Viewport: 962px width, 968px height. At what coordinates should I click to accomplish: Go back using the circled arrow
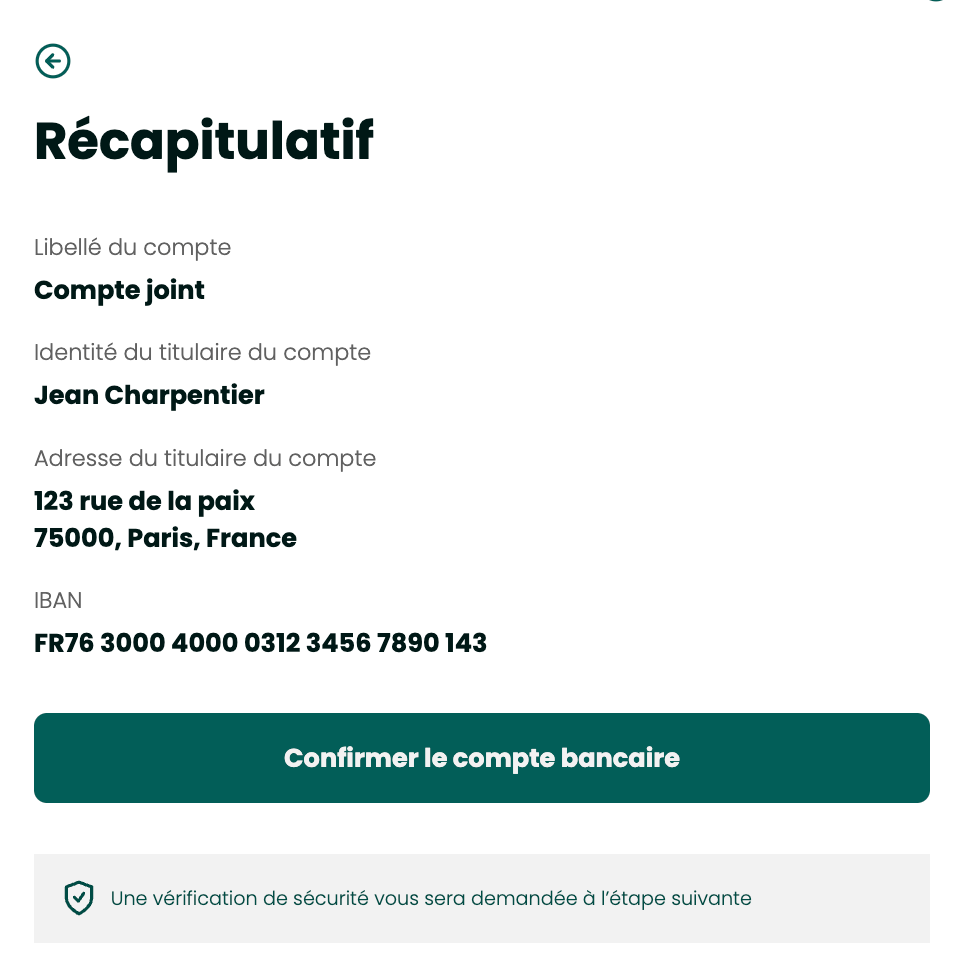[52, 61]
